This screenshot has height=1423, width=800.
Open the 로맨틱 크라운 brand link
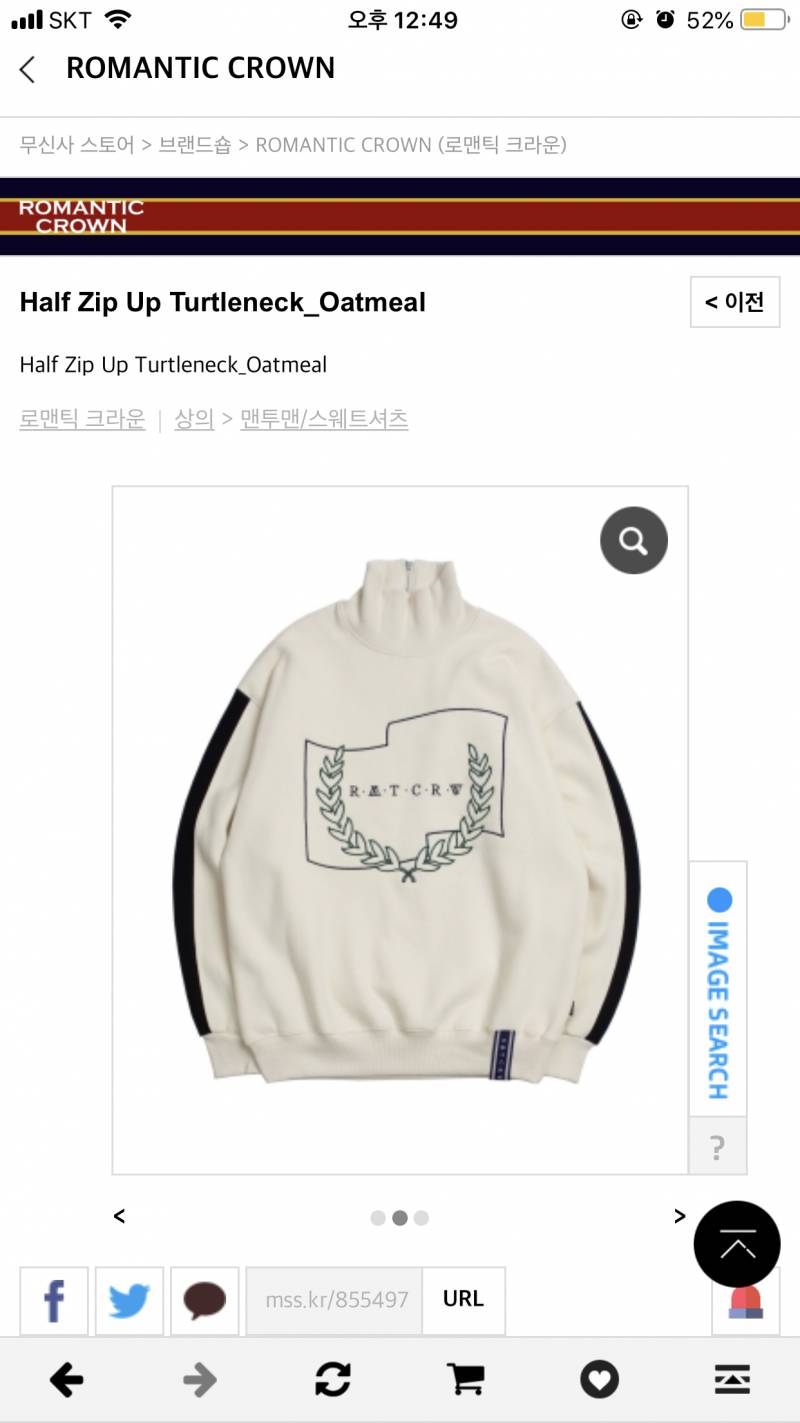point(82,419)
